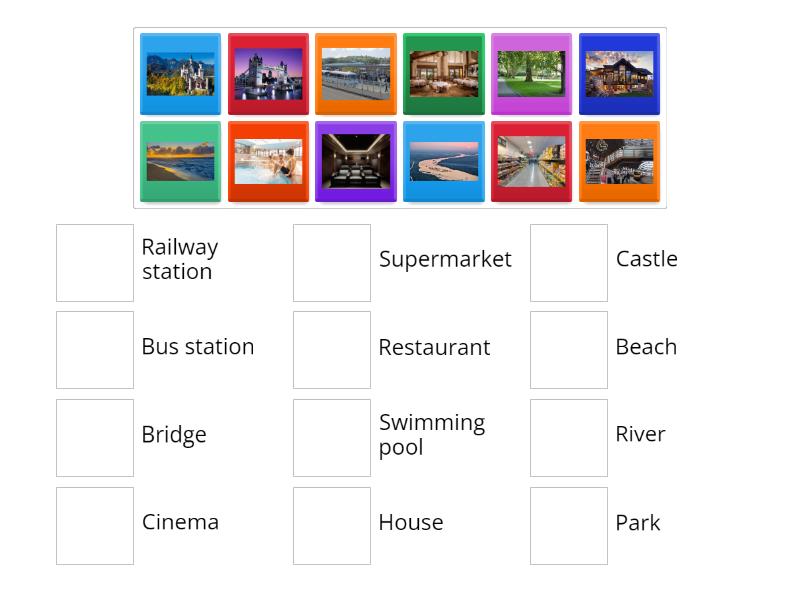Choose the supermarket aisle picture tile

tap(531, 162)
